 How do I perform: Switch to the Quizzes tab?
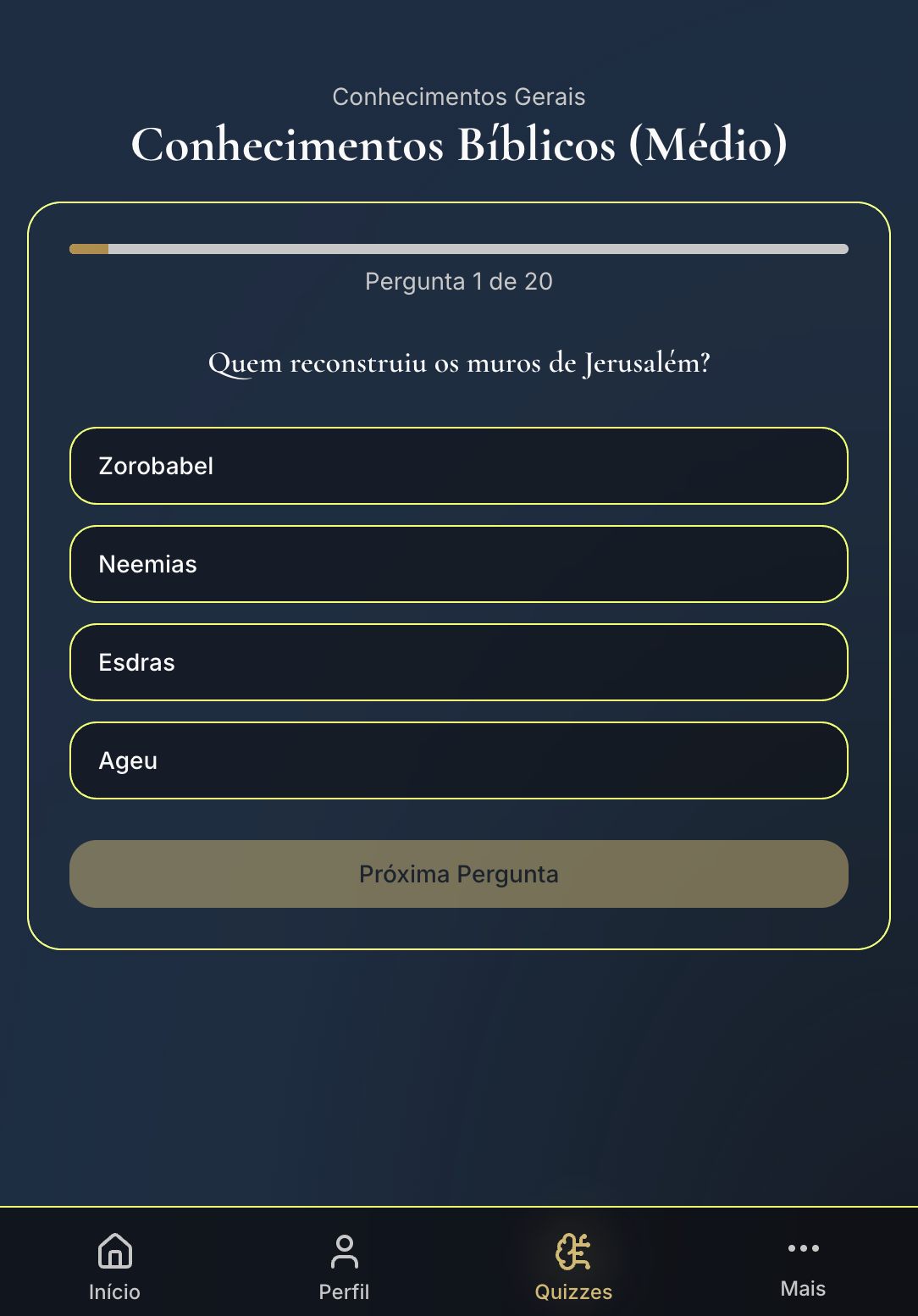click(573, 1265)
